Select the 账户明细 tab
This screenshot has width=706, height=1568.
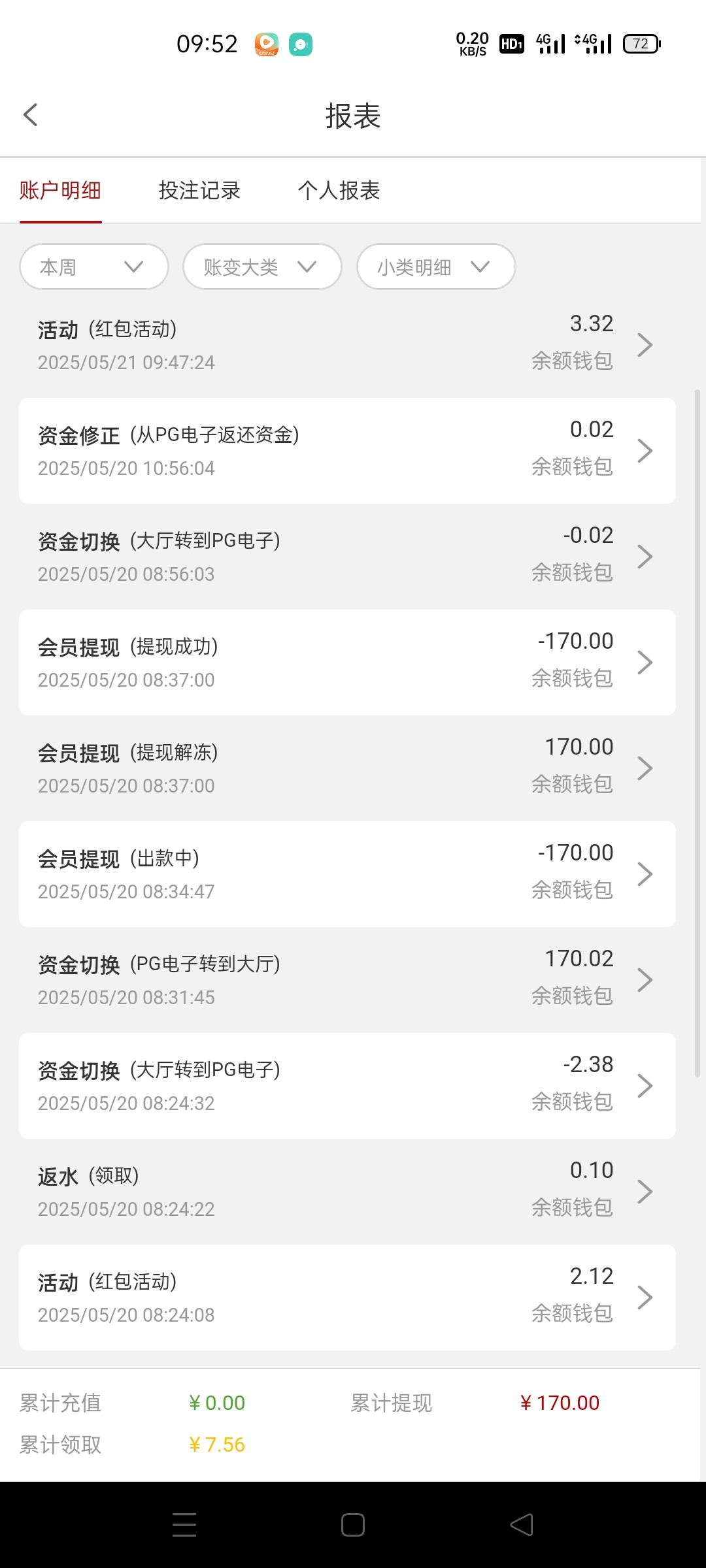point(60,191)
